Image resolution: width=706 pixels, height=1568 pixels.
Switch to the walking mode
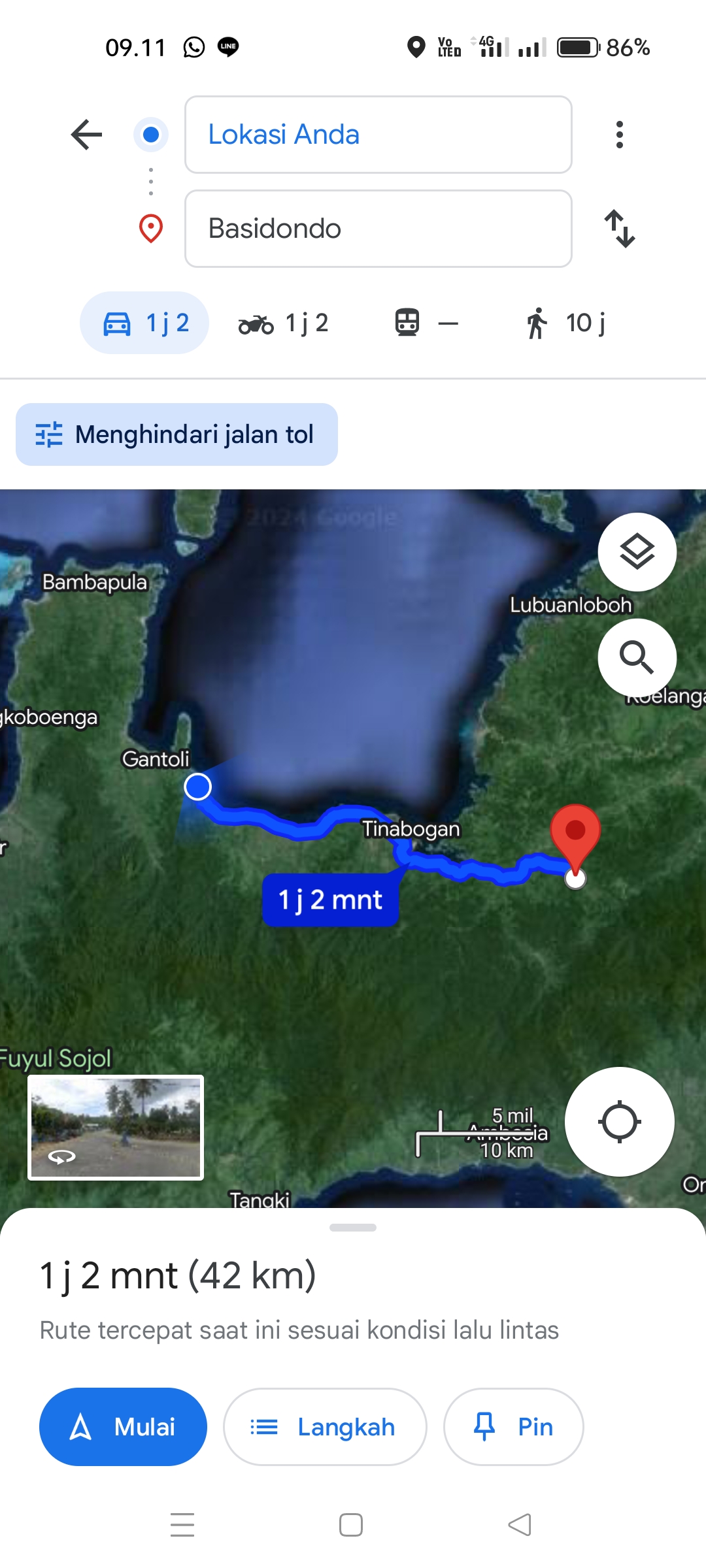coord(566,323)
